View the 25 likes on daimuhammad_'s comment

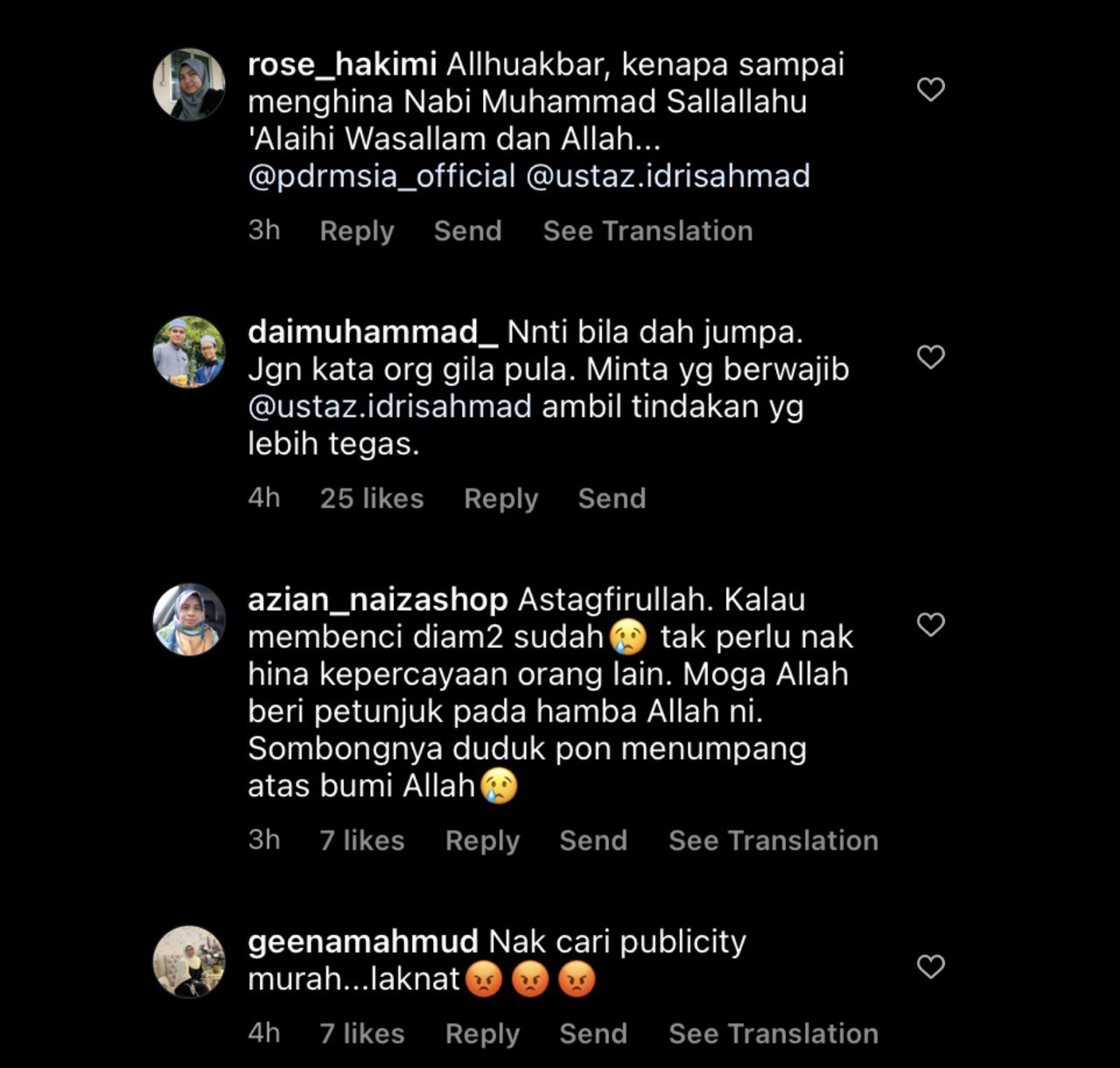click(x=371, y=499)
